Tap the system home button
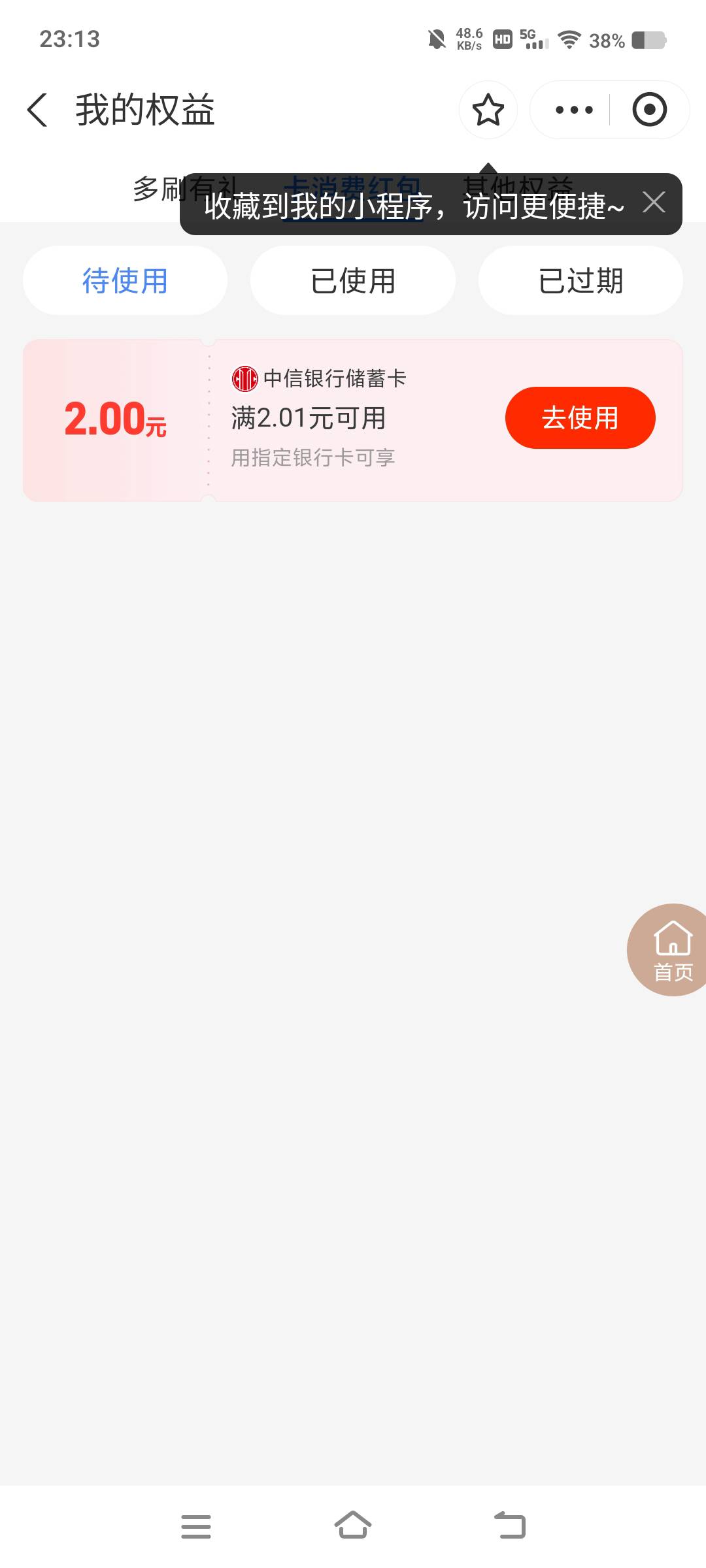This screenshot has width=706, height=1568. tap(353, 1526)
